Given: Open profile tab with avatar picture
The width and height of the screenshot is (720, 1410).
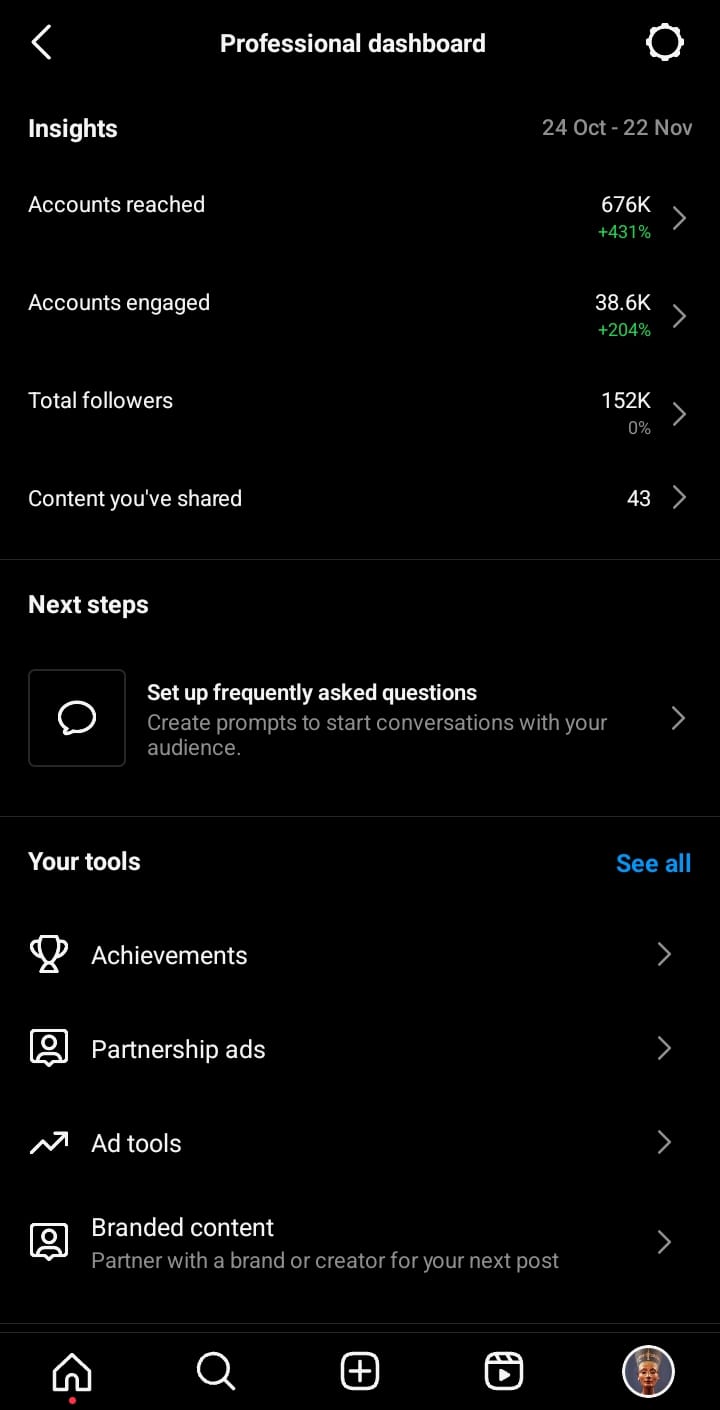Looking at the screenshot, I should [x=648, y=1371].
